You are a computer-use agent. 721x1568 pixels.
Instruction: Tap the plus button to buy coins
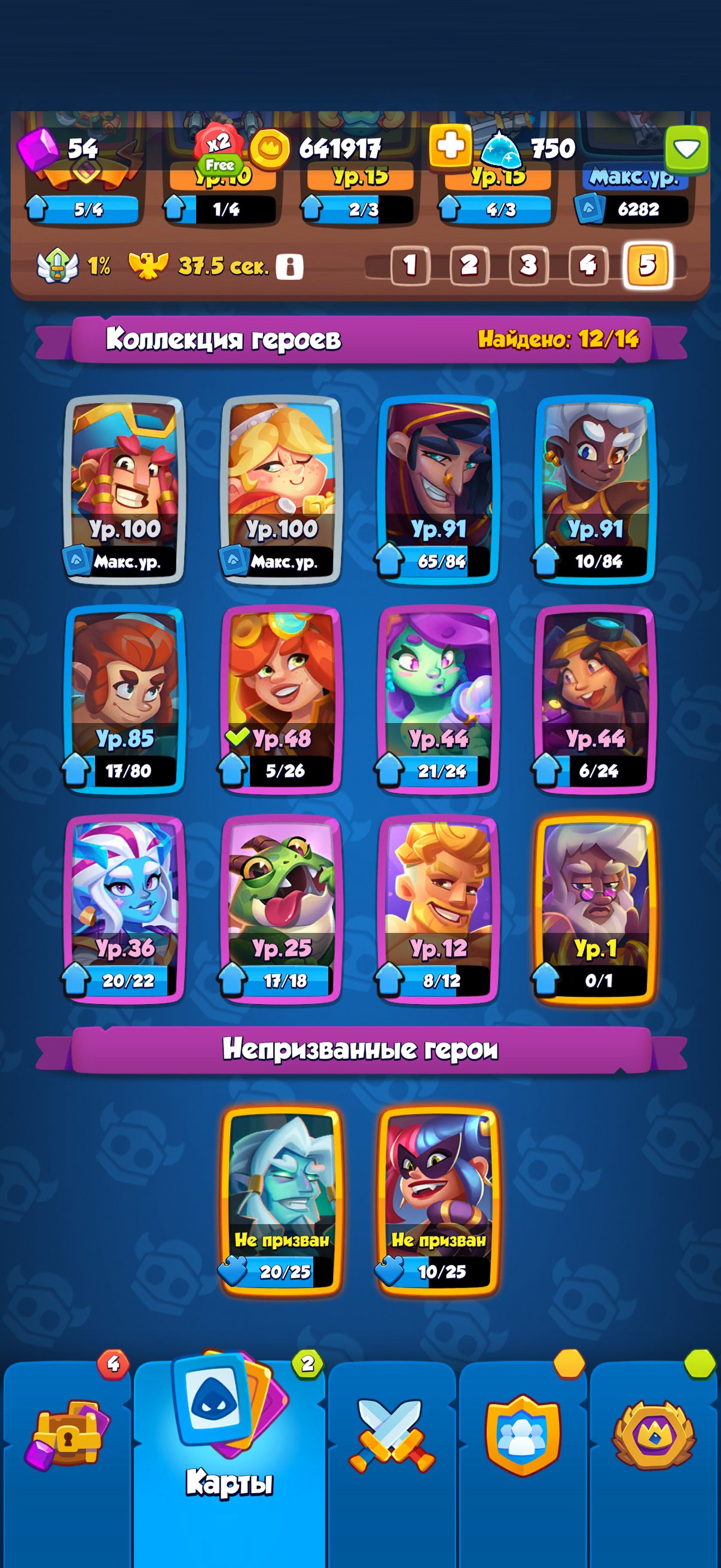[x=450, y=146]
